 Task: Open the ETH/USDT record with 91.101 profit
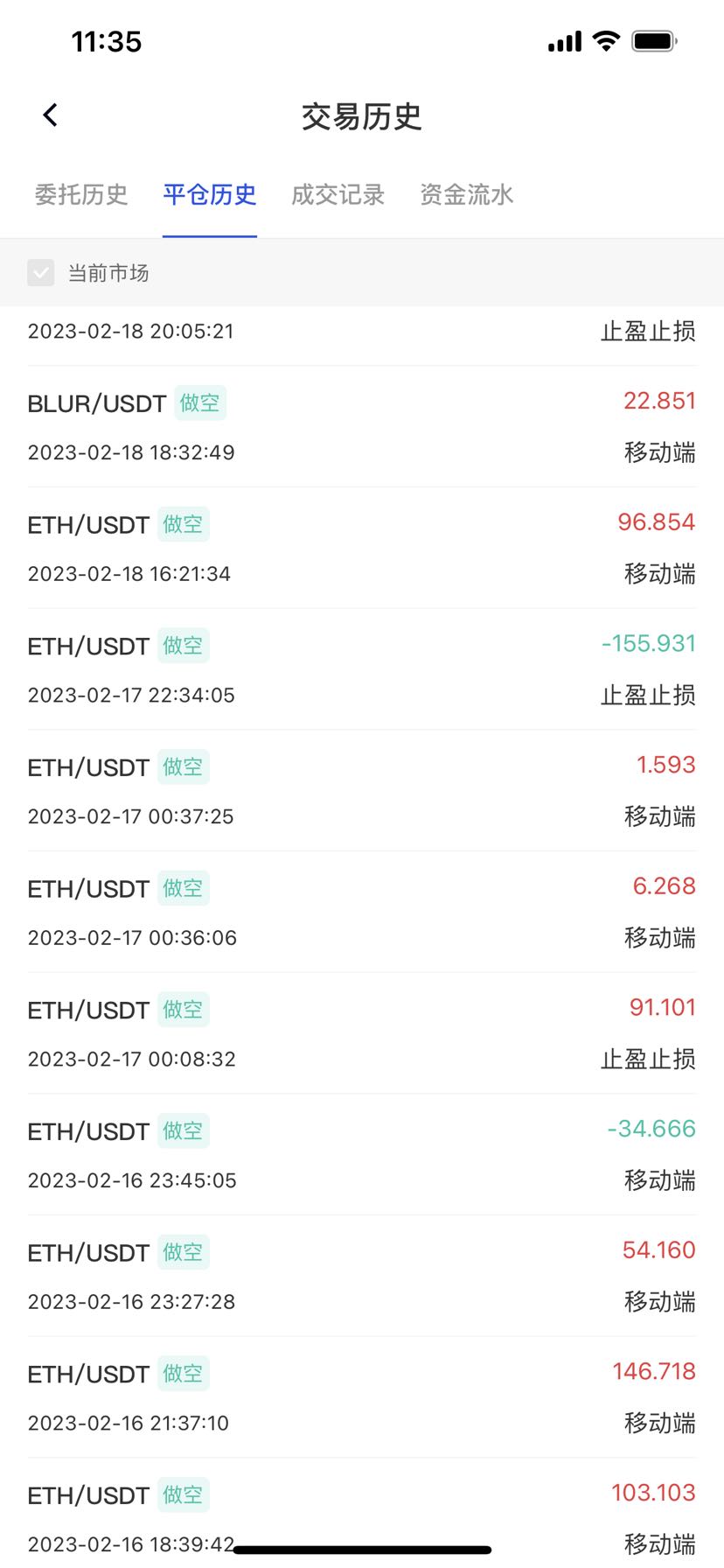click(x=361, y=1033)
